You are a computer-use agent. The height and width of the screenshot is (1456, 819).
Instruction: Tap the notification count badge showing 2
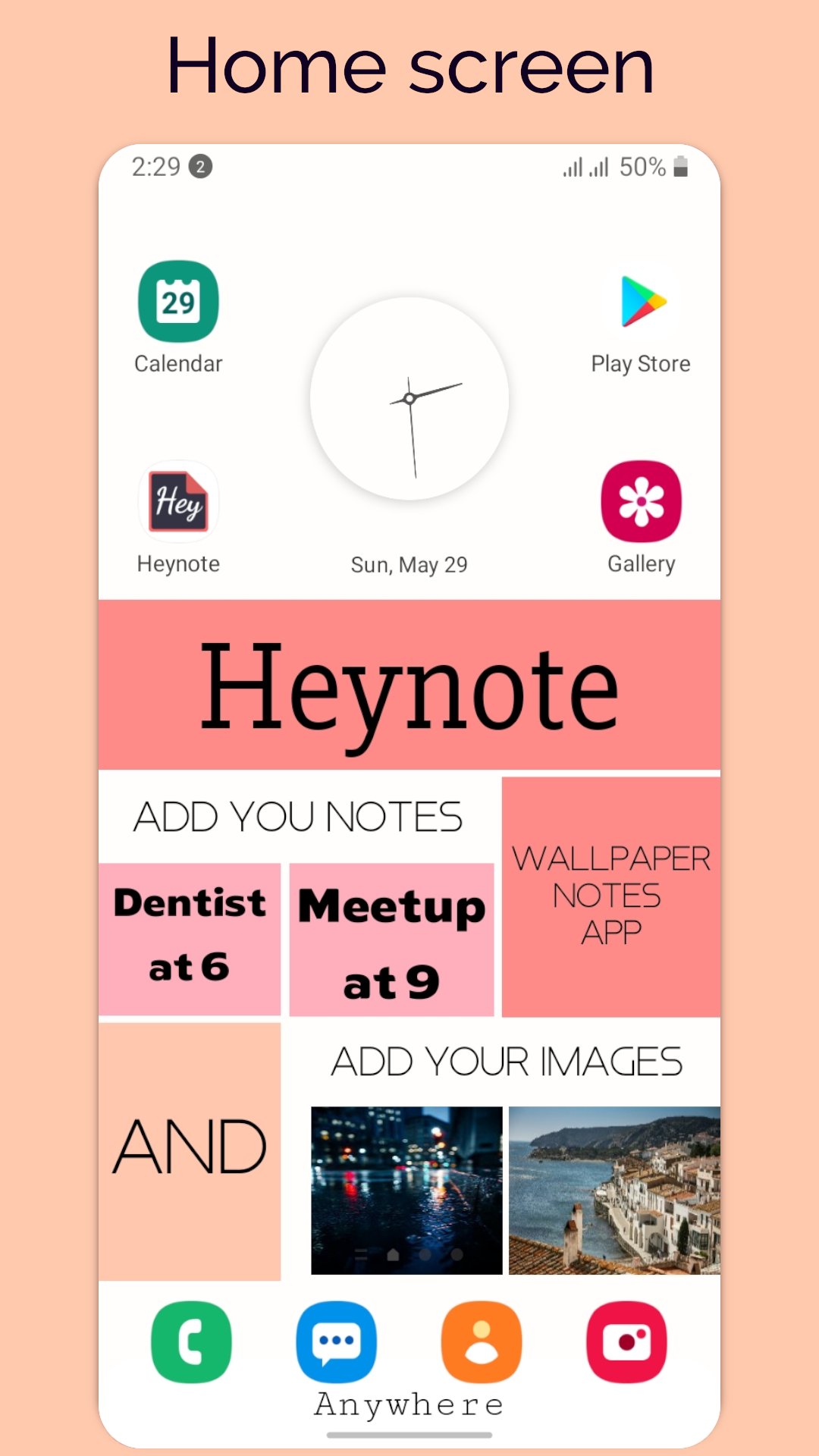point(199,167)
